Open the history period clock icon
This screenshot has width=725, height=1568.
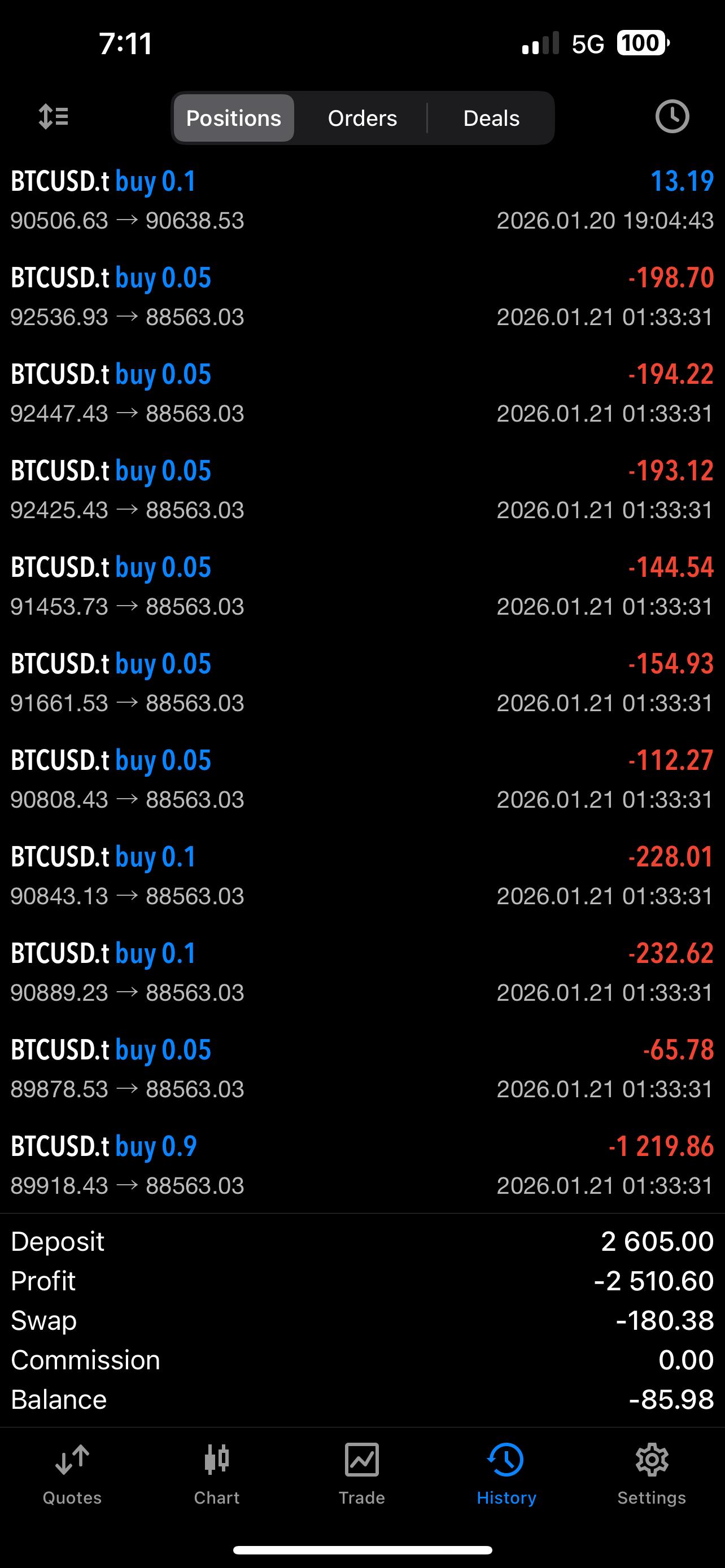[x=671, y=117]
